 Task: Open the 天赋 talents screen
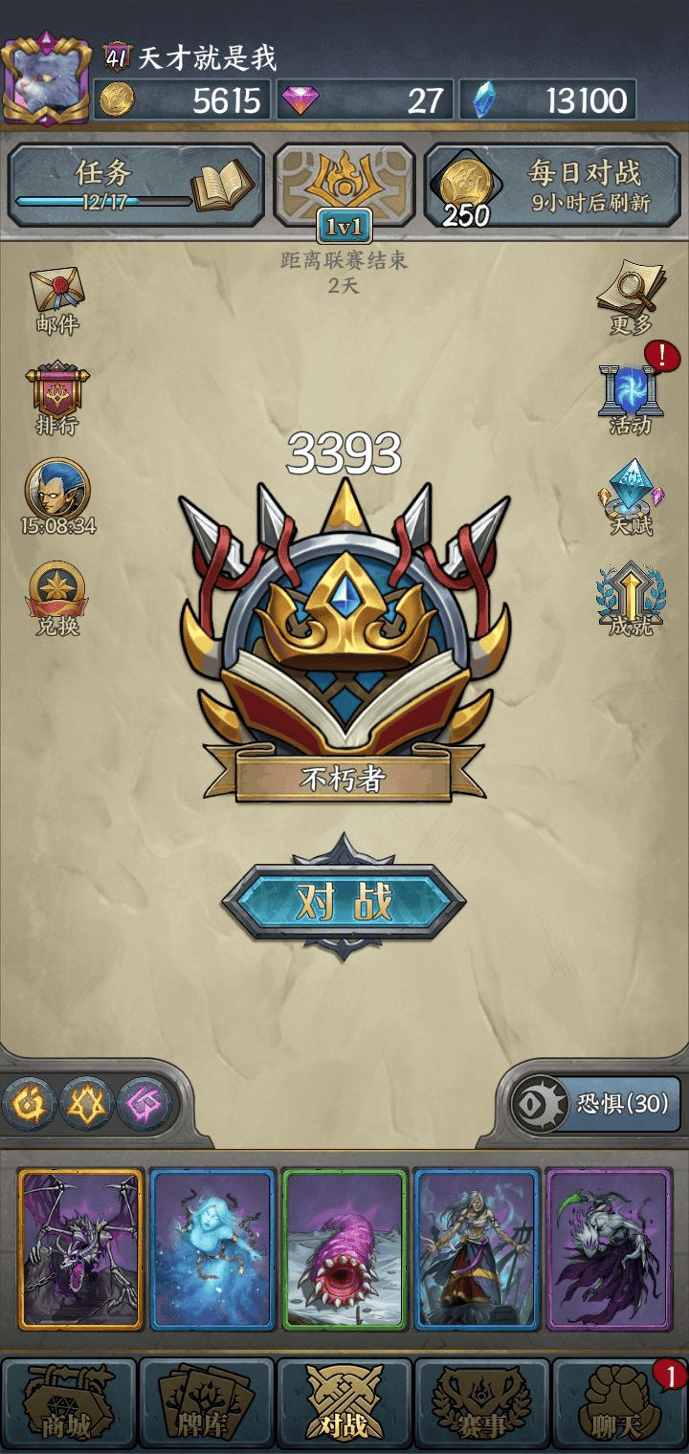[x=630, y=496]
